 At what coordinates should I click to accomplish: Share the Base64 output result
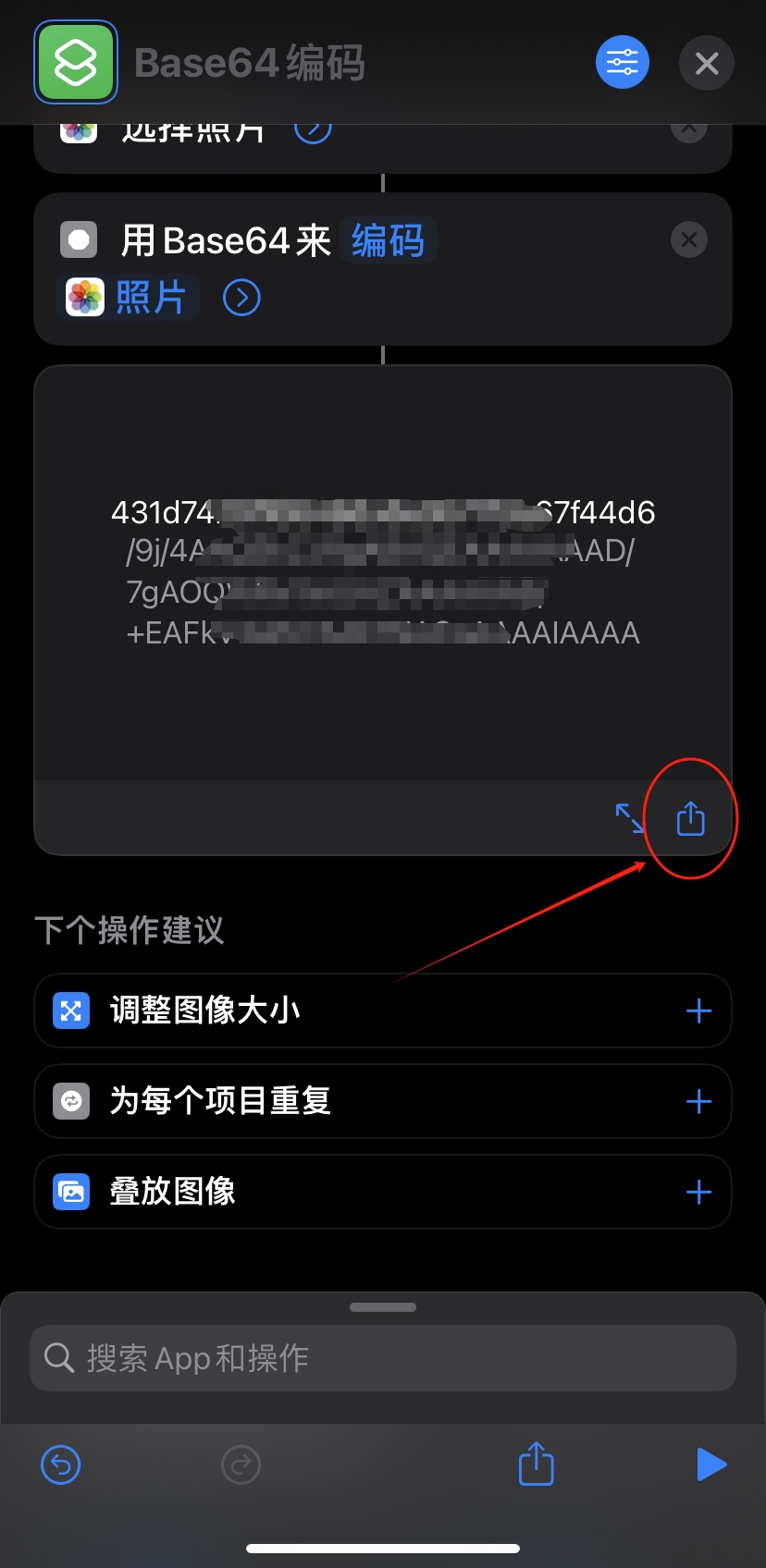click(690, 818)
